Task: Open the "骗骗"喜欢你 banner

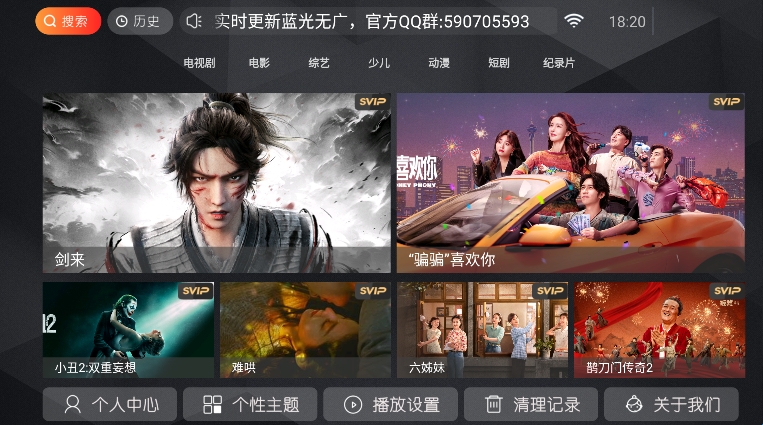Action: [570, 183]
